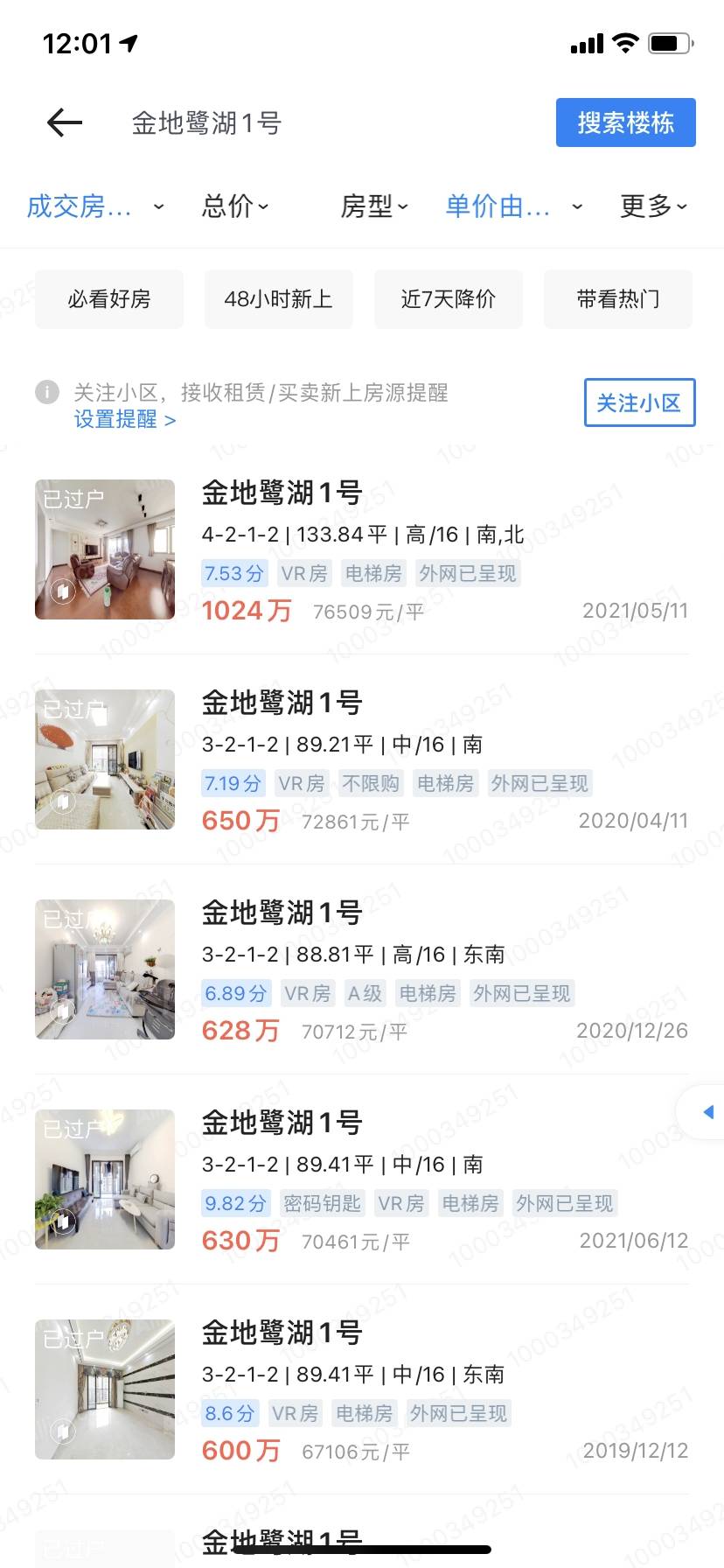The width and height of the screenshot is (724, 1568).
Task: Open the 更多 filter options
Action: [x=653, y=206]
